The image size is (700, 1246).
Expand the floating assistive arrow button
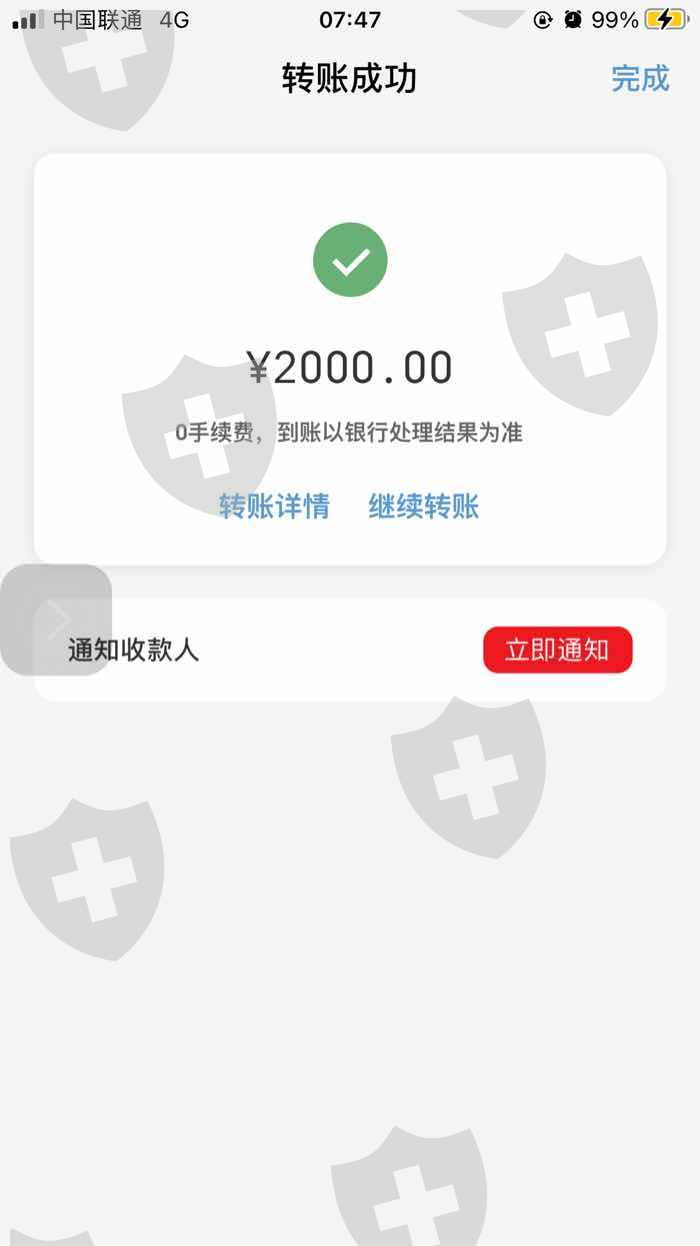[x=56, y=620]
